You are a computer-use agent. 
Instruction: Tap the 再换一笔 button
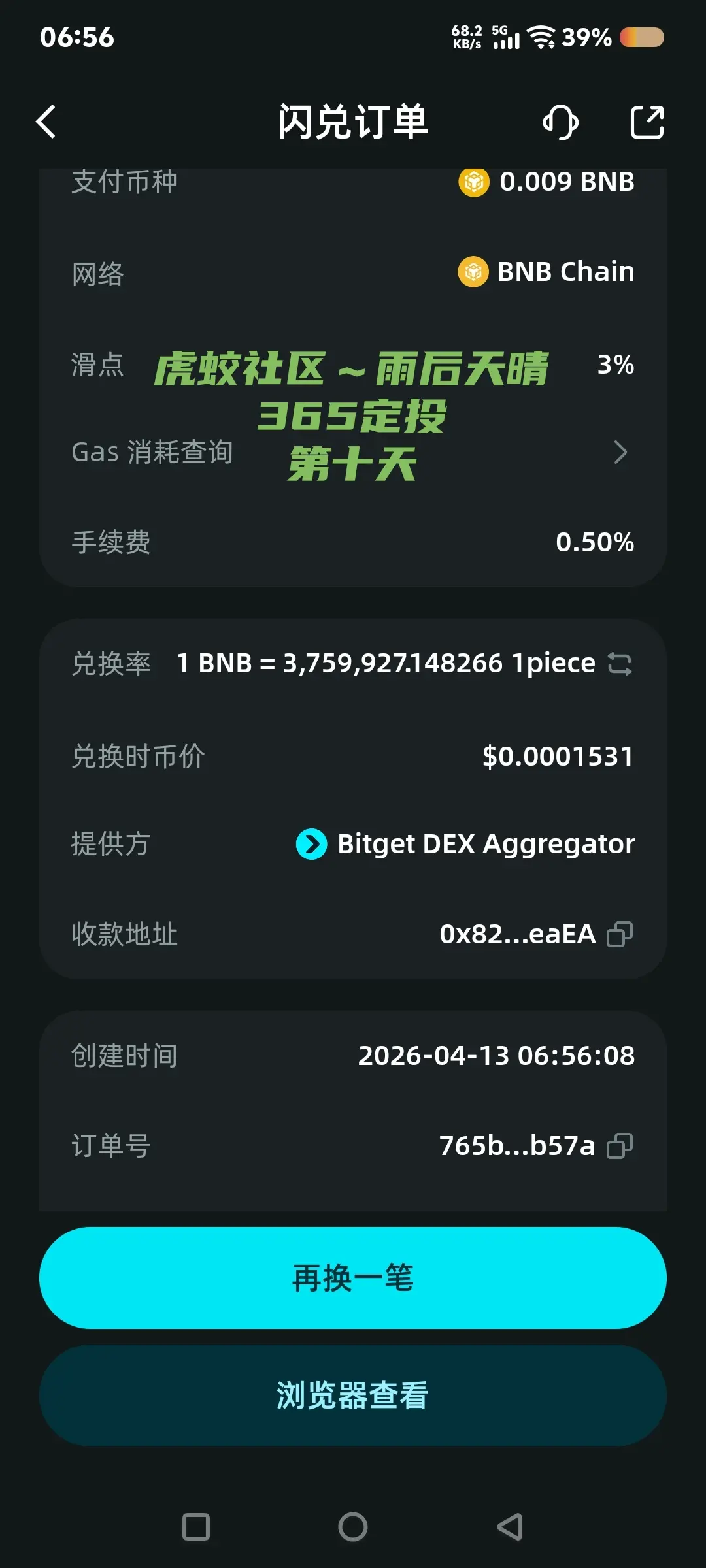353,1278
